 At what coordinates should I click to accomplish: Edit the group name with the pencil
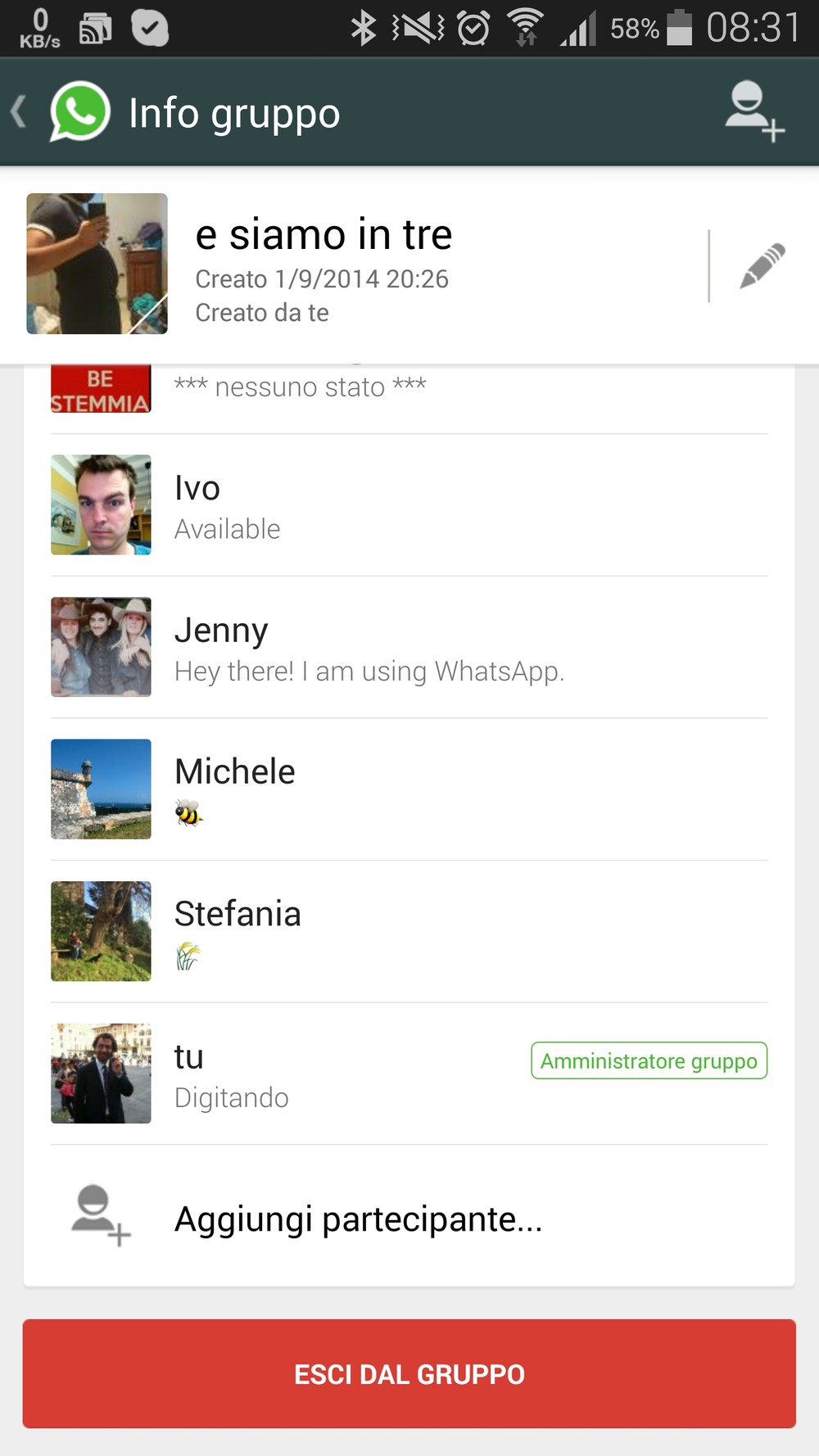762,265
